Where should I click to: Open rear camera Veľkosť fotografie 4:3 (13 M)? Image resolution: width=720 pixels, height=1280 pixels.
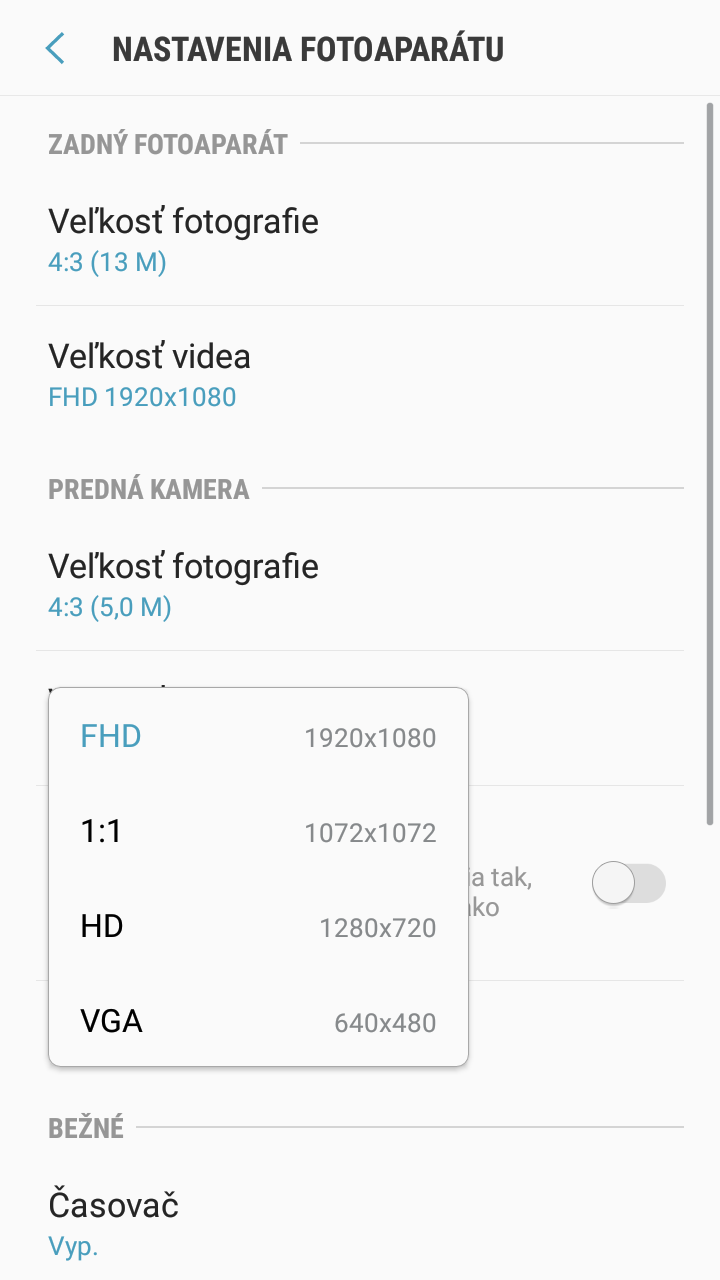[360, 239]
